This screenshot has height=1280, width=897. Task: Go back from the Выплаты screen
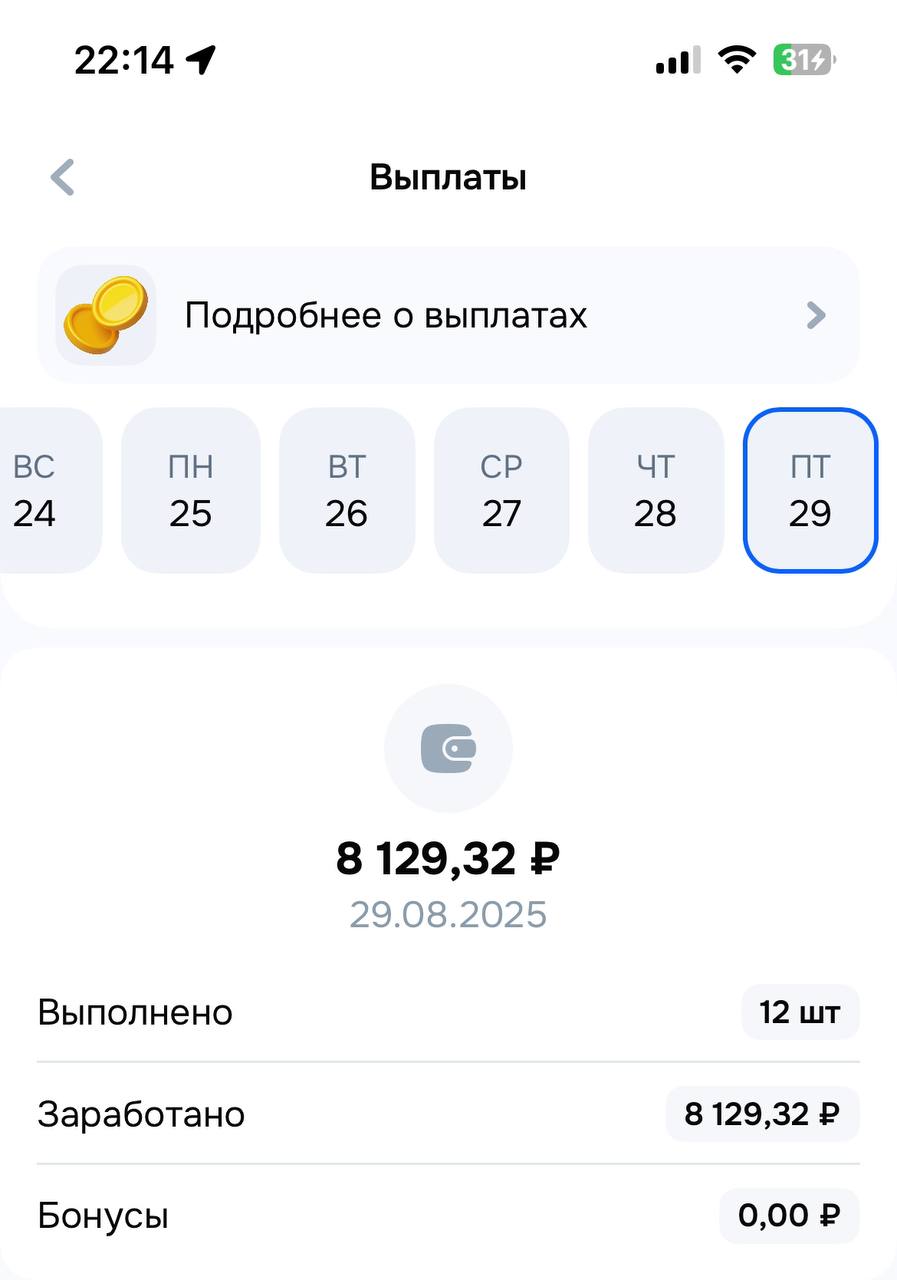(x=63, y=178)
